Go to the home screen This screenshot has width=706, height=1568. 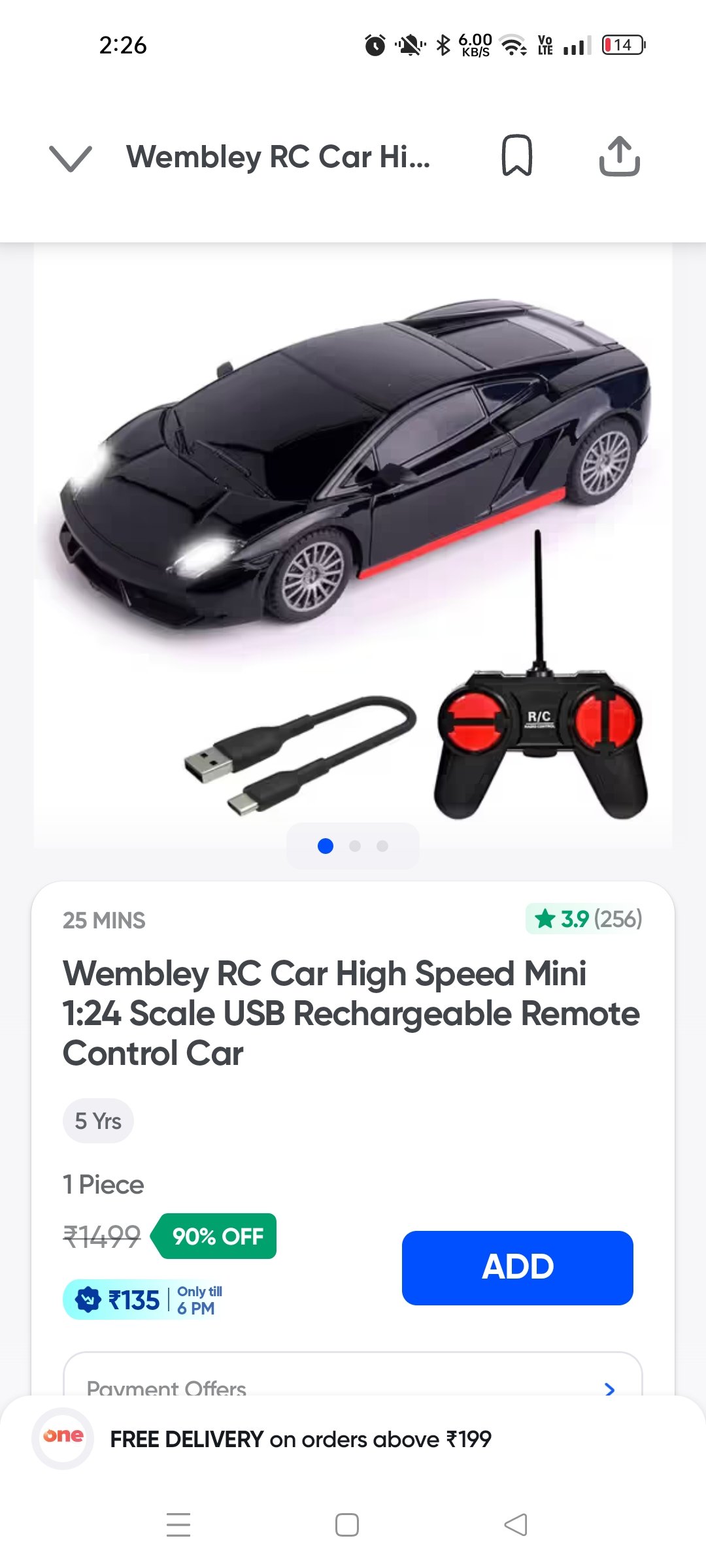coord(346,1525)
